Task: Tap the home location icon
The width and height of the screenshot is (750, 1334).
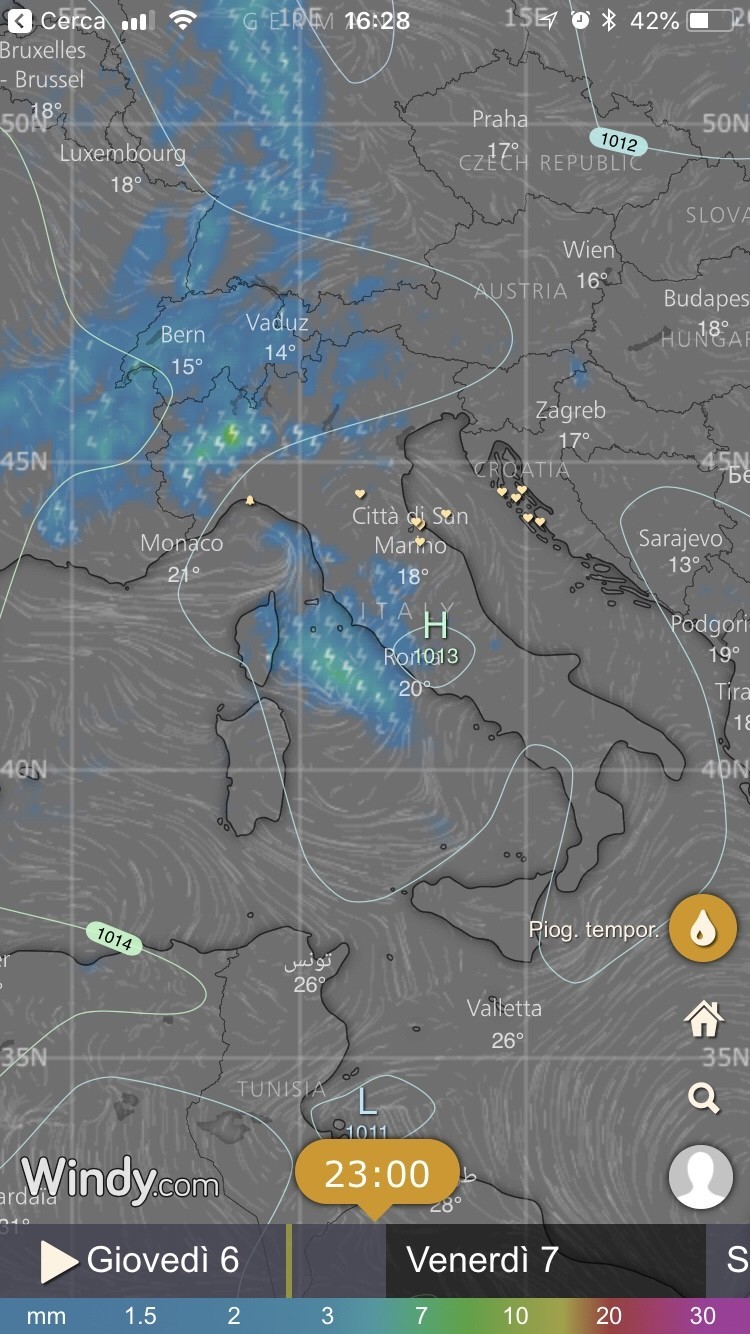Action: click(704, 1020)
